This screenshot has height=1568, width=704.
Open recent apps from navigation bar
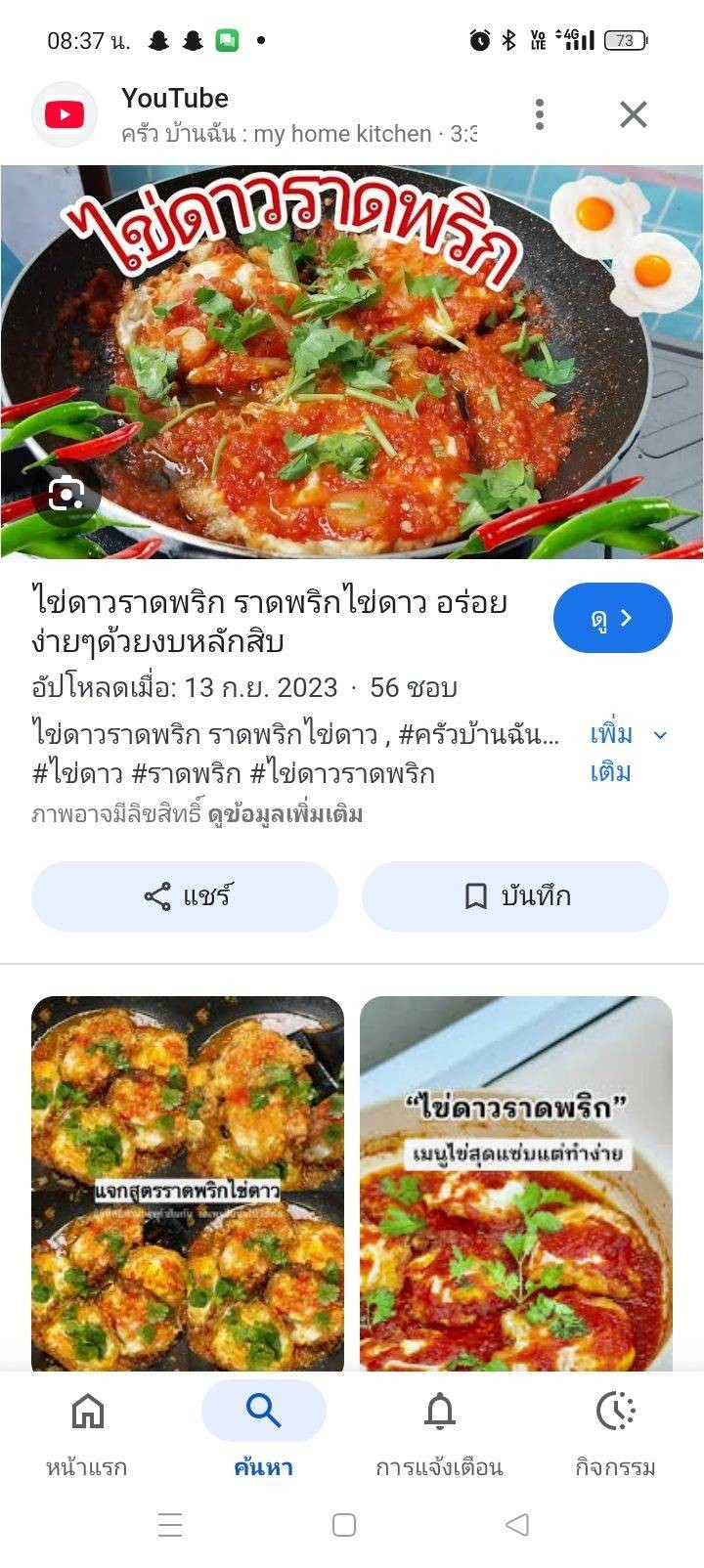(x=170, y=1524)
